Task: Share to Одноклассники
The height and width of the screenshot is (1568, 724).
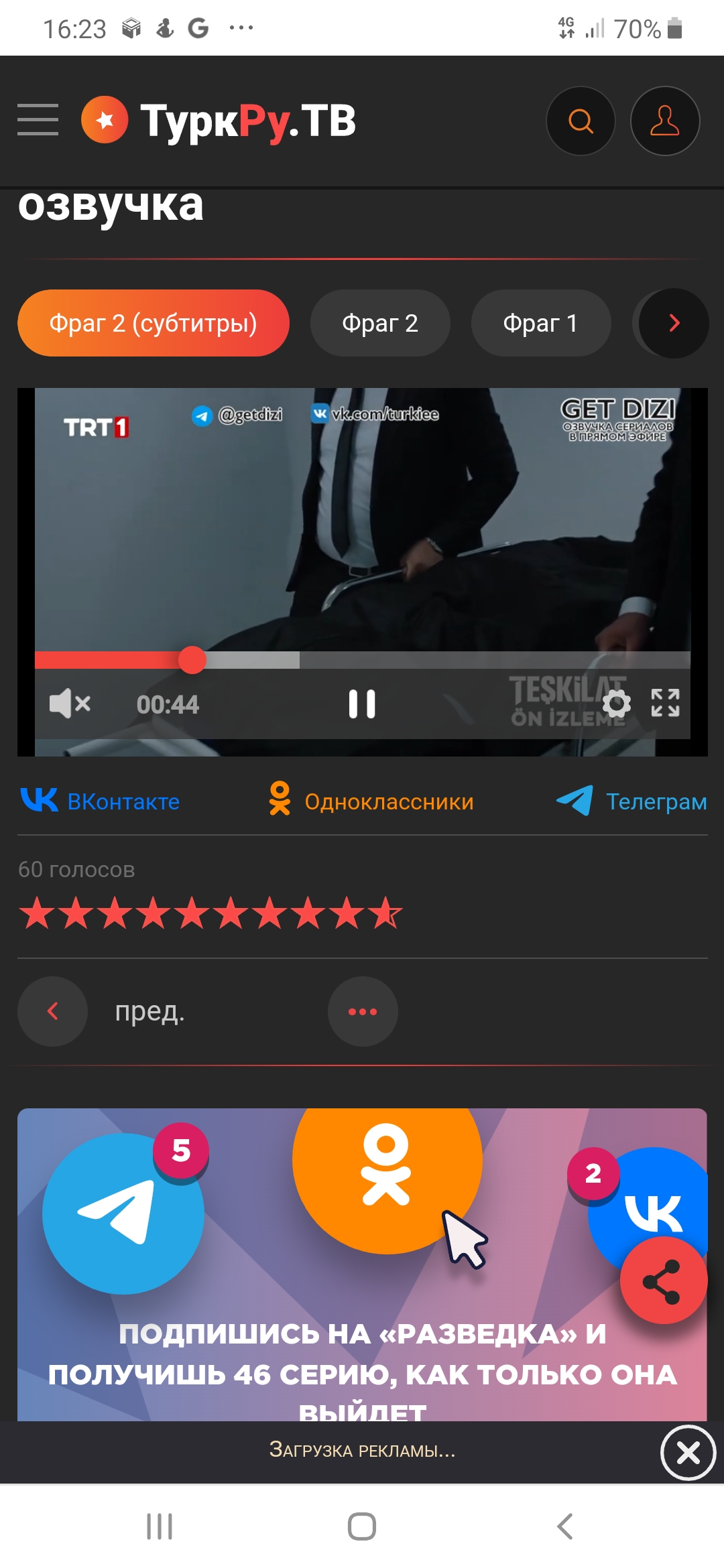Action: pos(371,801)
